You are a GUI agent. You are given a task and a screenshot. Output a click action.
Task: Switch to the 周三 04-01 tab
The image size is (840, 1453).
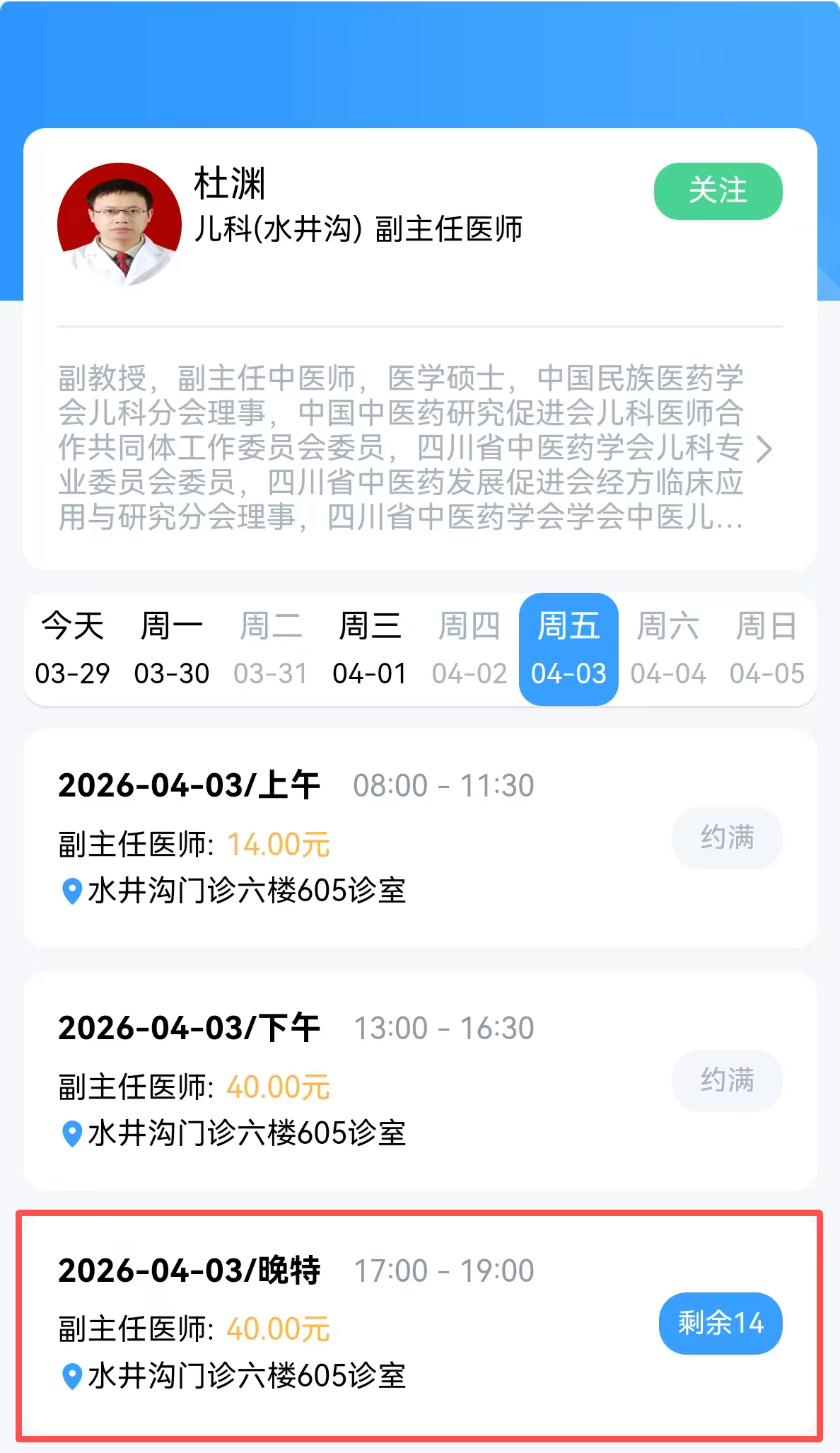click(370, 647)
